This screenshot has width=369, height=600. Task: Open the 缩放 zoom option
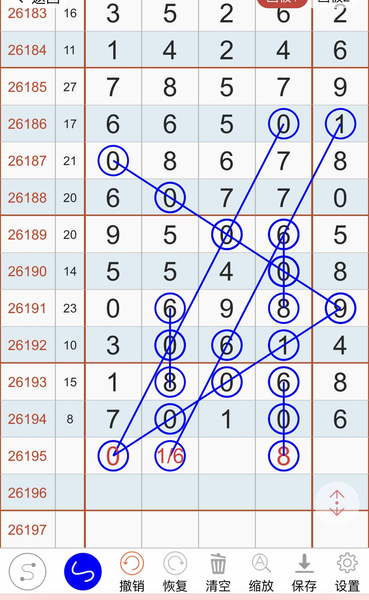(261, 572)
